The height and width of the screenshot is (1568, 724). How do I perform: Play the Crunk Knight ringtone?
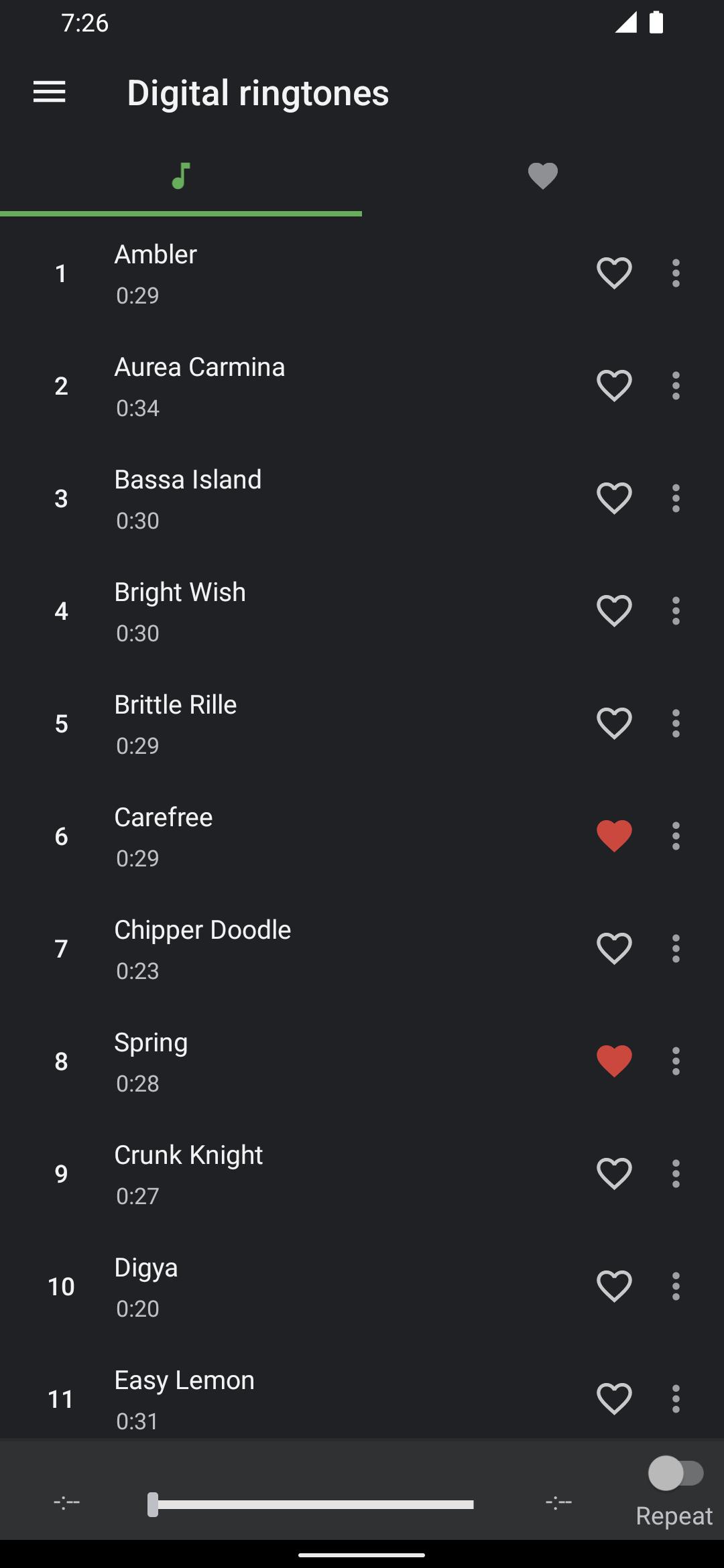288,1174
